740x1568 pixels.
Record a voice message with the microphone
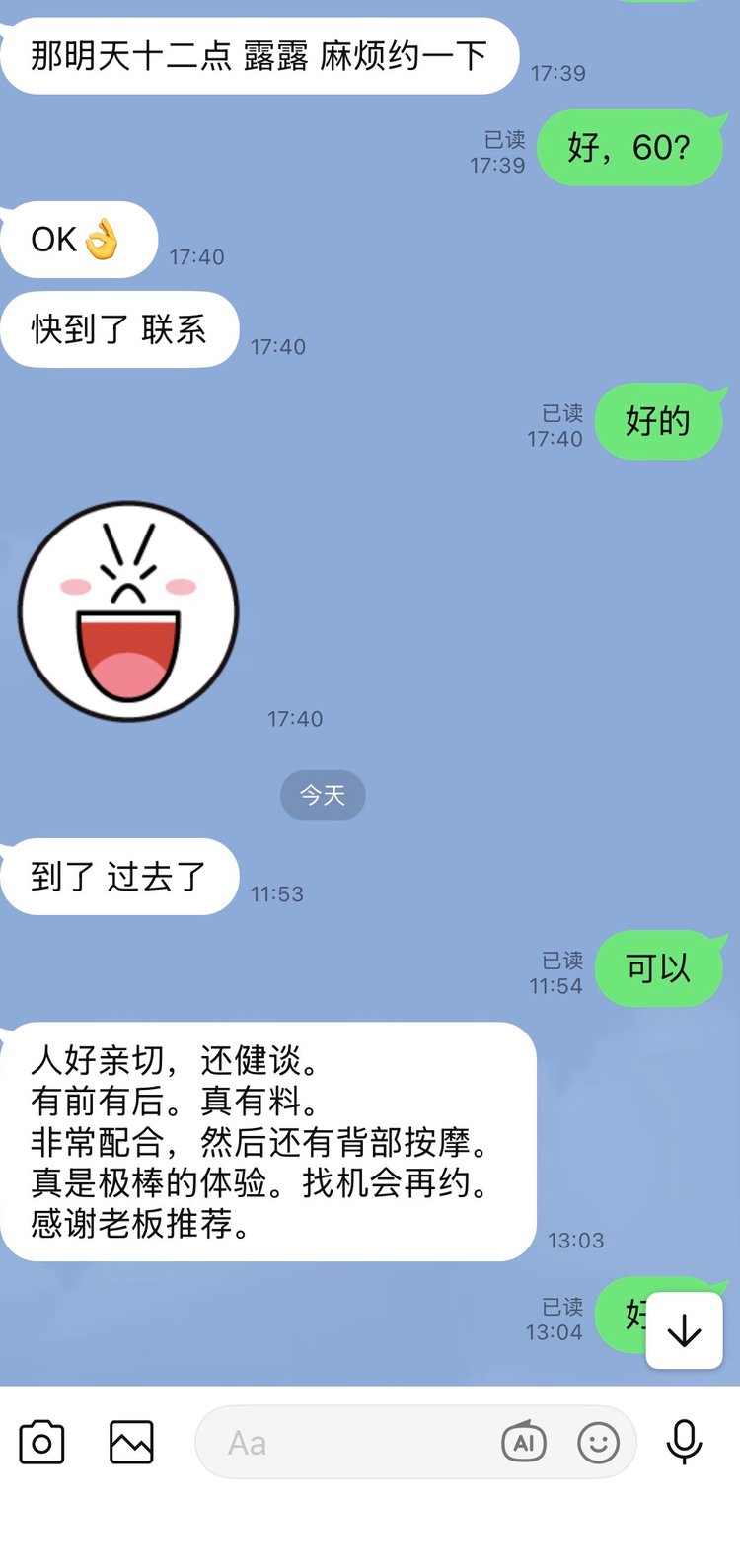pyautogui.click(x=684, y=1443)
